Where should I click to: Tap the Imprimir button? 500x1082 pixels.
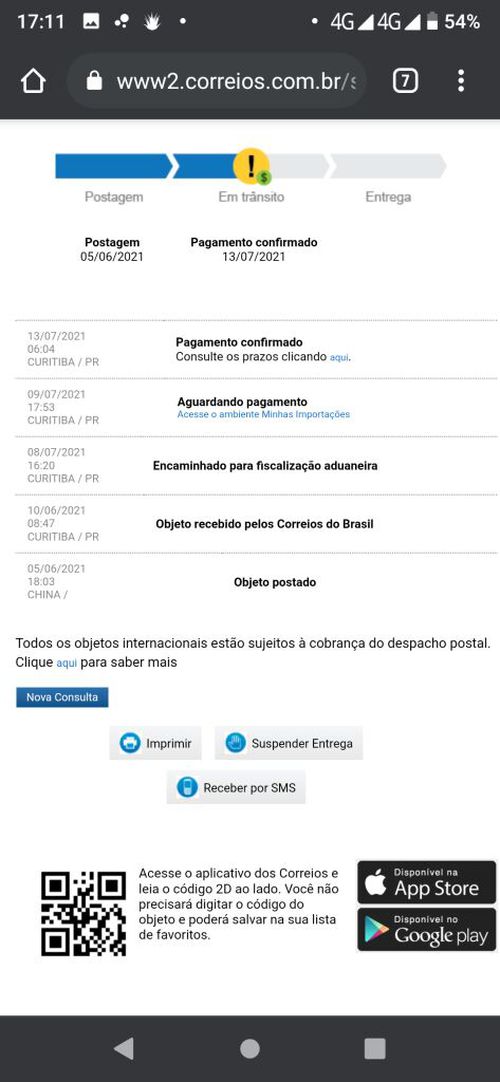pos(155,743)
